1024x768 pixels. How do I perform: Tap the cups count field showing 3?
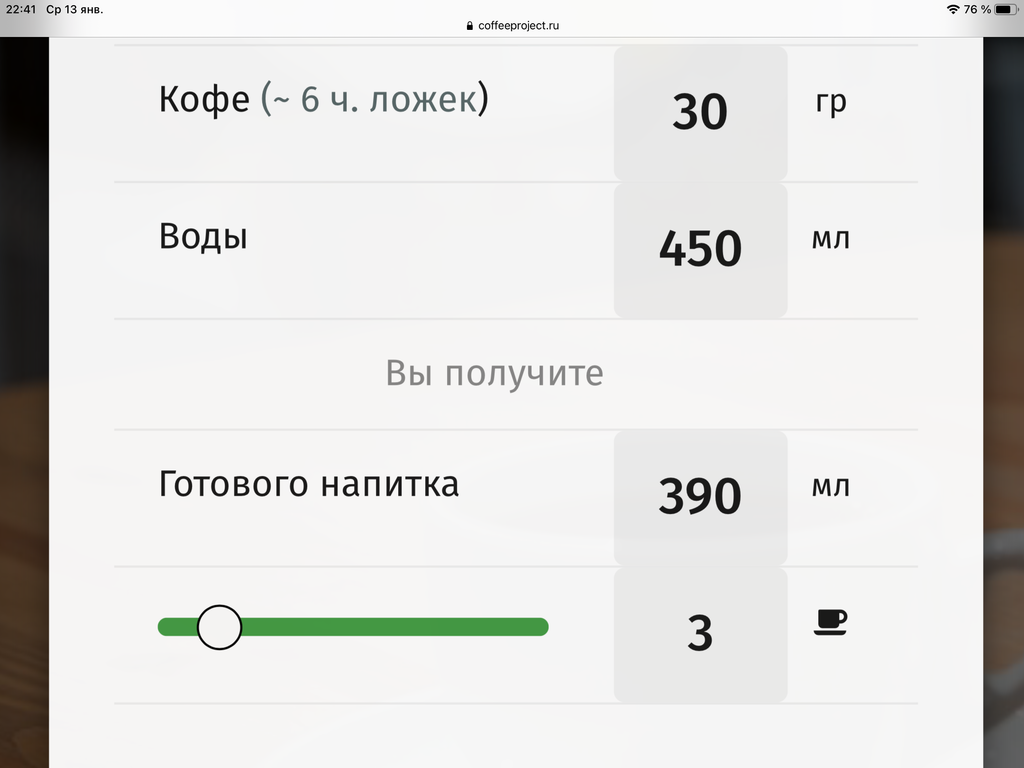(700, 634)
